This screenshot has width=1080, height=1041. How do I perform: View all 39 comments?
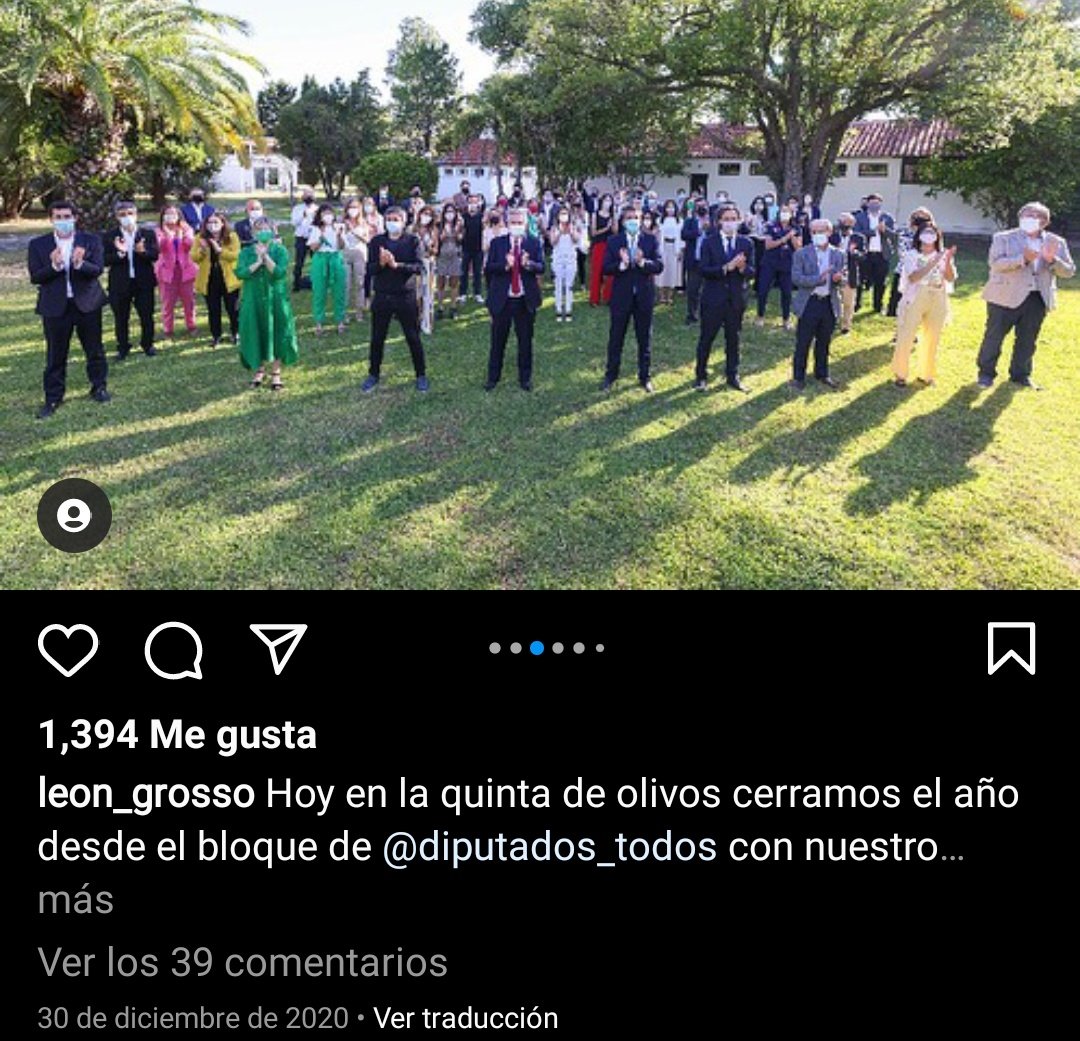pyautogui.click(x=242, y=962)
